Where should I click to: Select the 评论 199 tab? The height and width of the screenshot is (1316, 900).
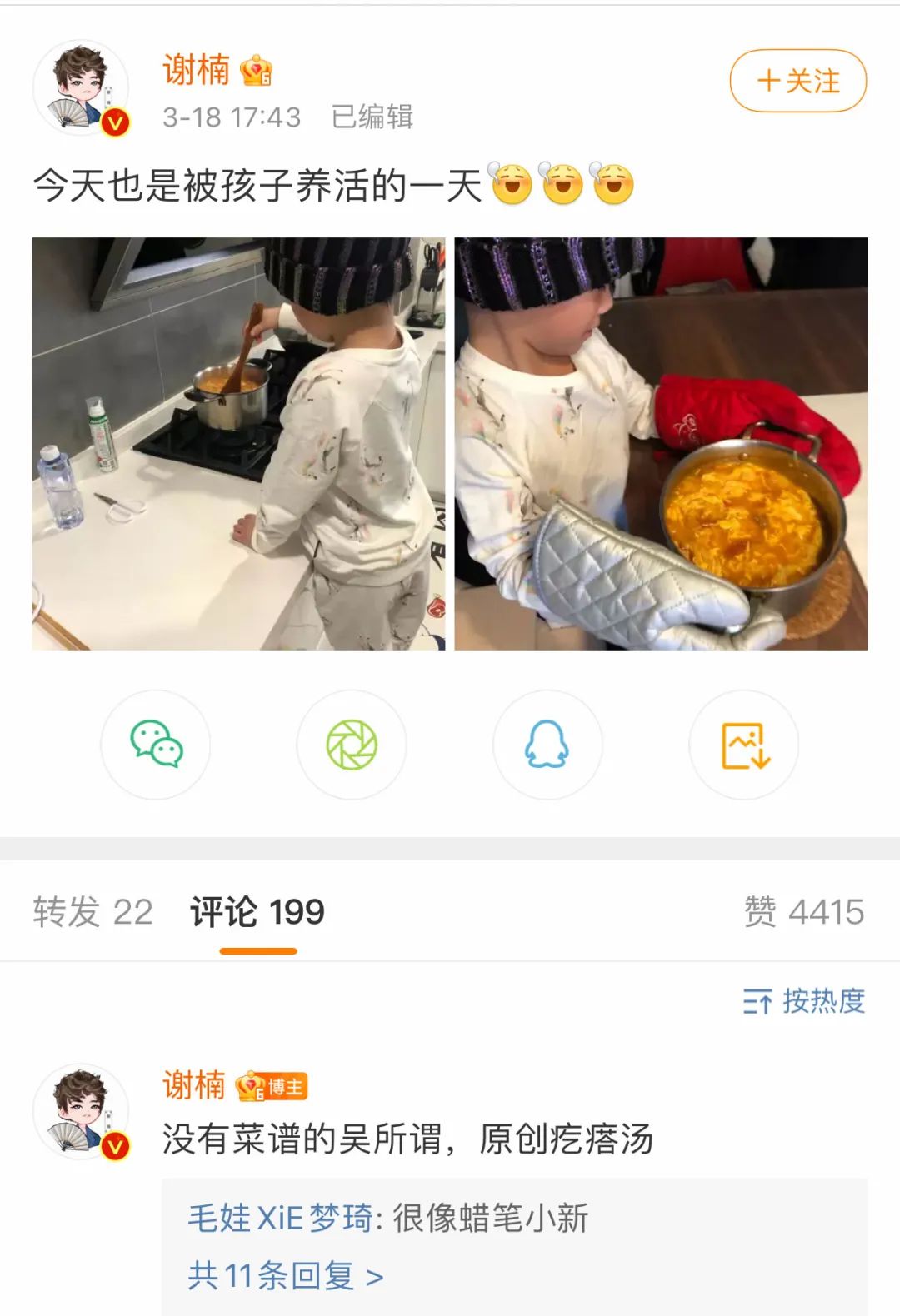tap(257, 912)
